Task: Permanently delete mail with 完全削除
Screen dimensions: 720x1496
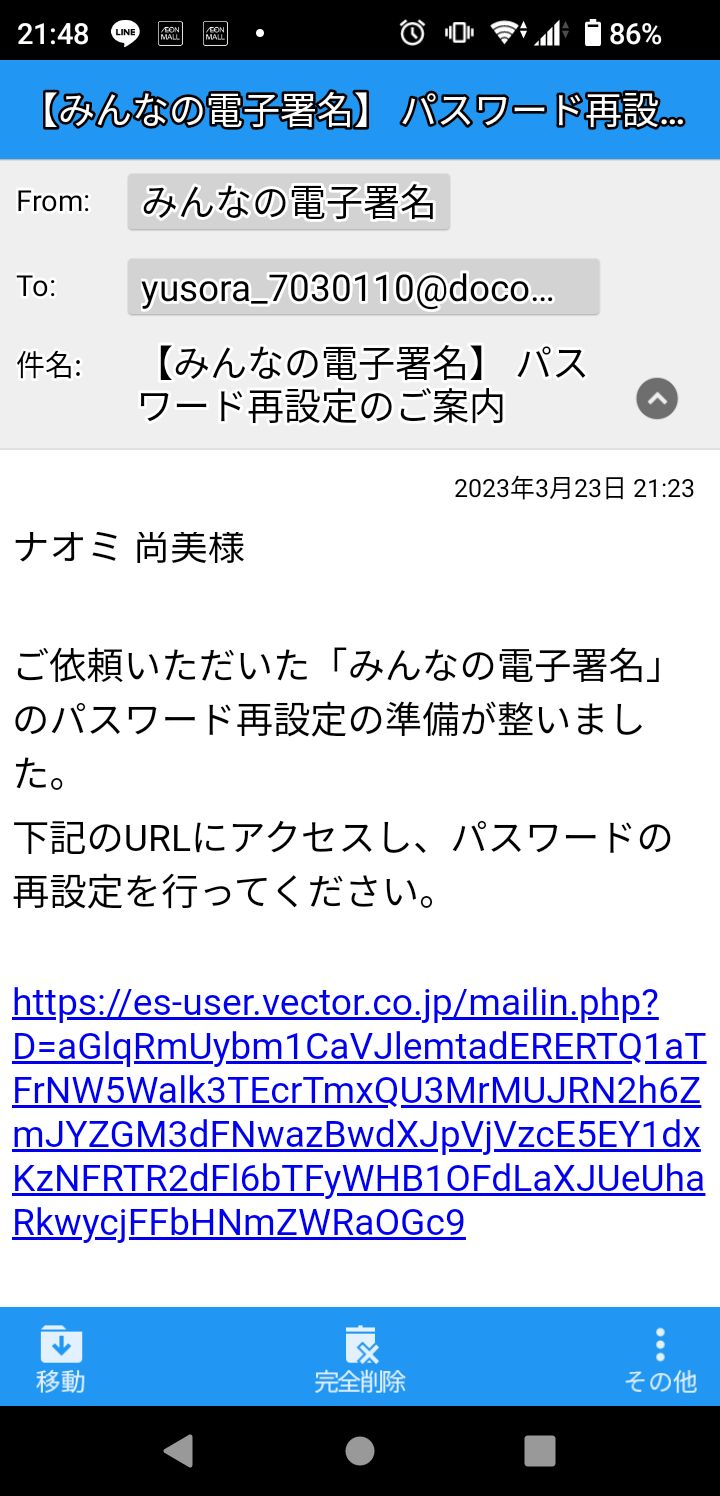Action: [x=360, y=1358]
